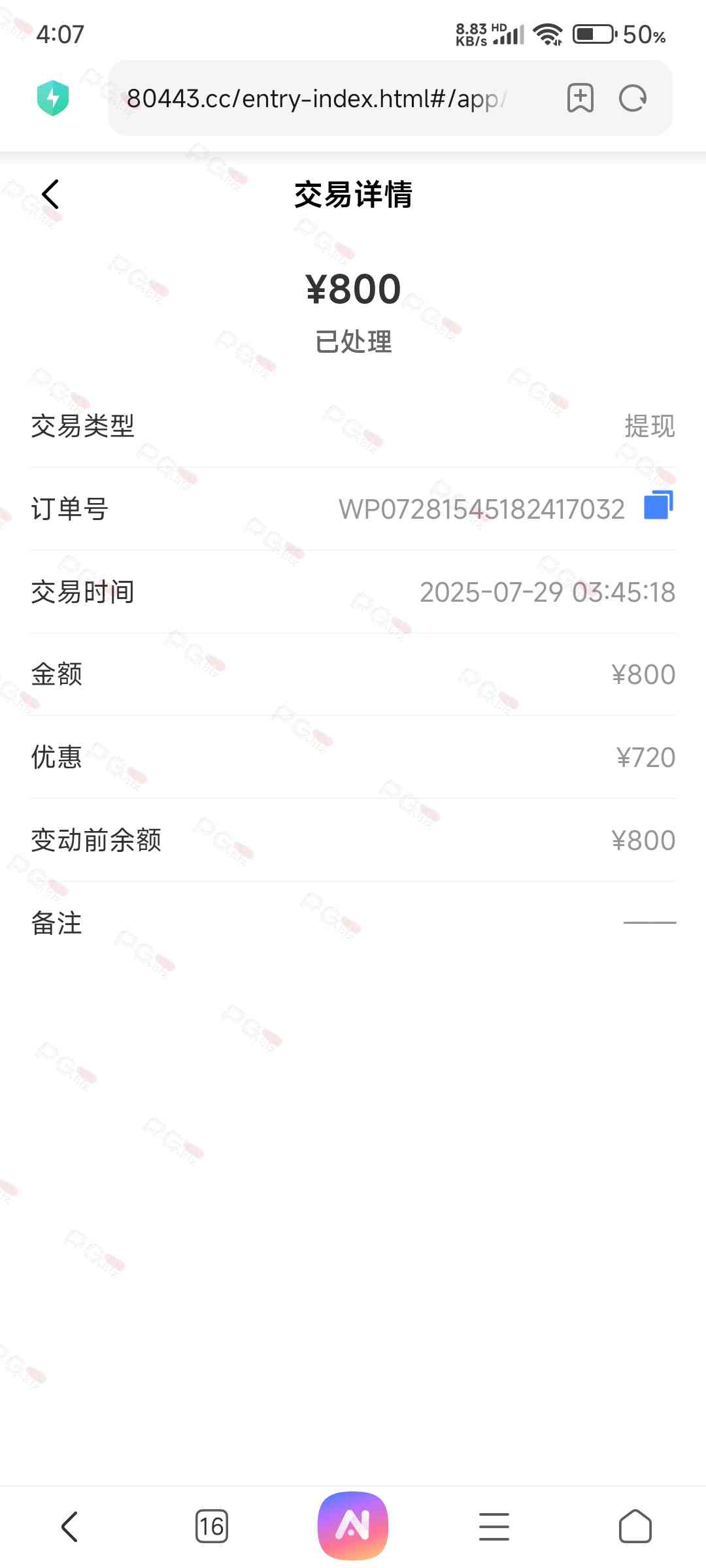Add this page to bookmarks

[580, 99]
